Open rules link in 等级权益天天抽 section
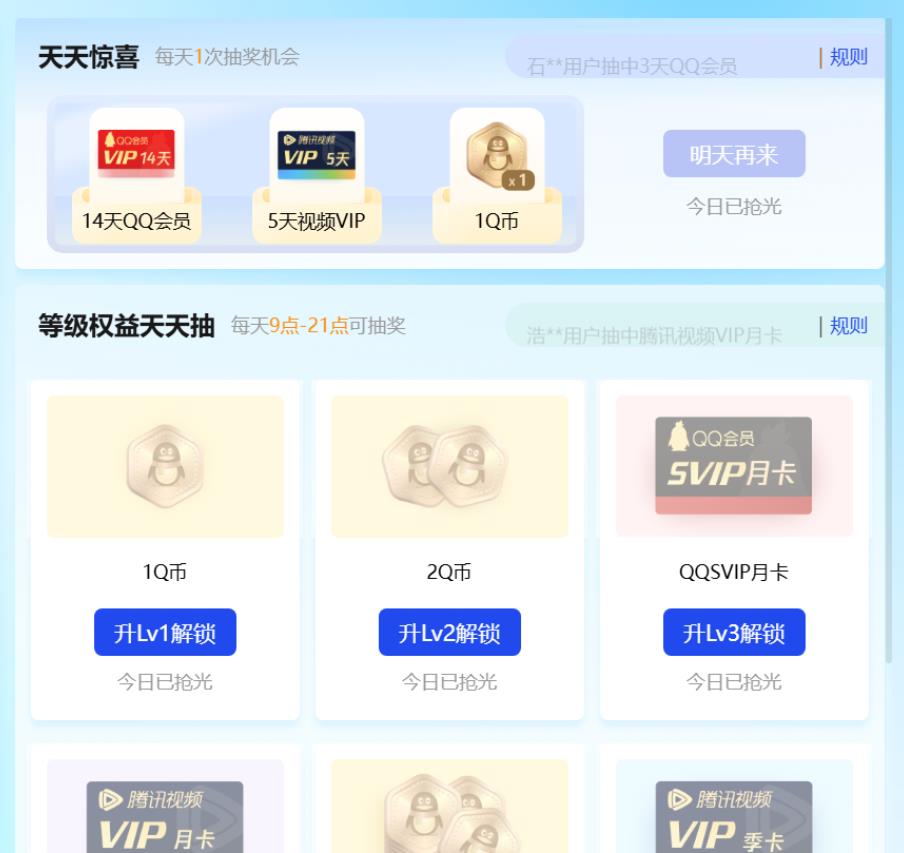 tap(848, 326)
